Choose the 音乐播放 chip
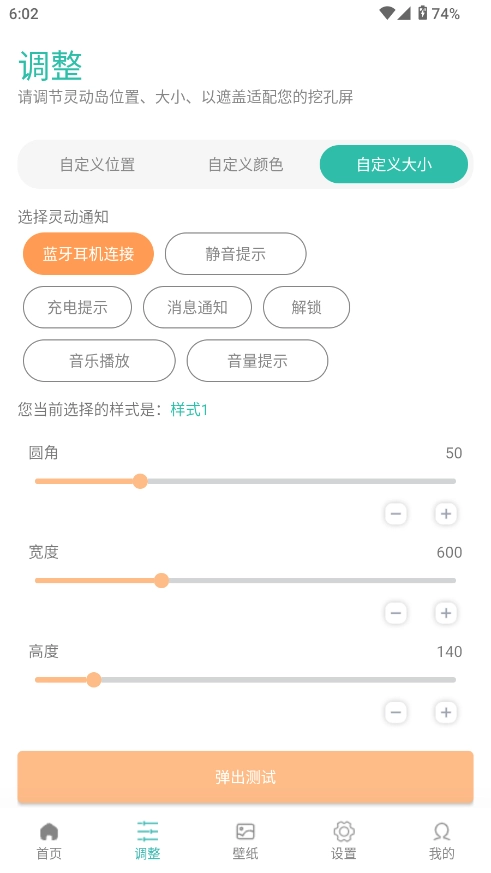 99,361
